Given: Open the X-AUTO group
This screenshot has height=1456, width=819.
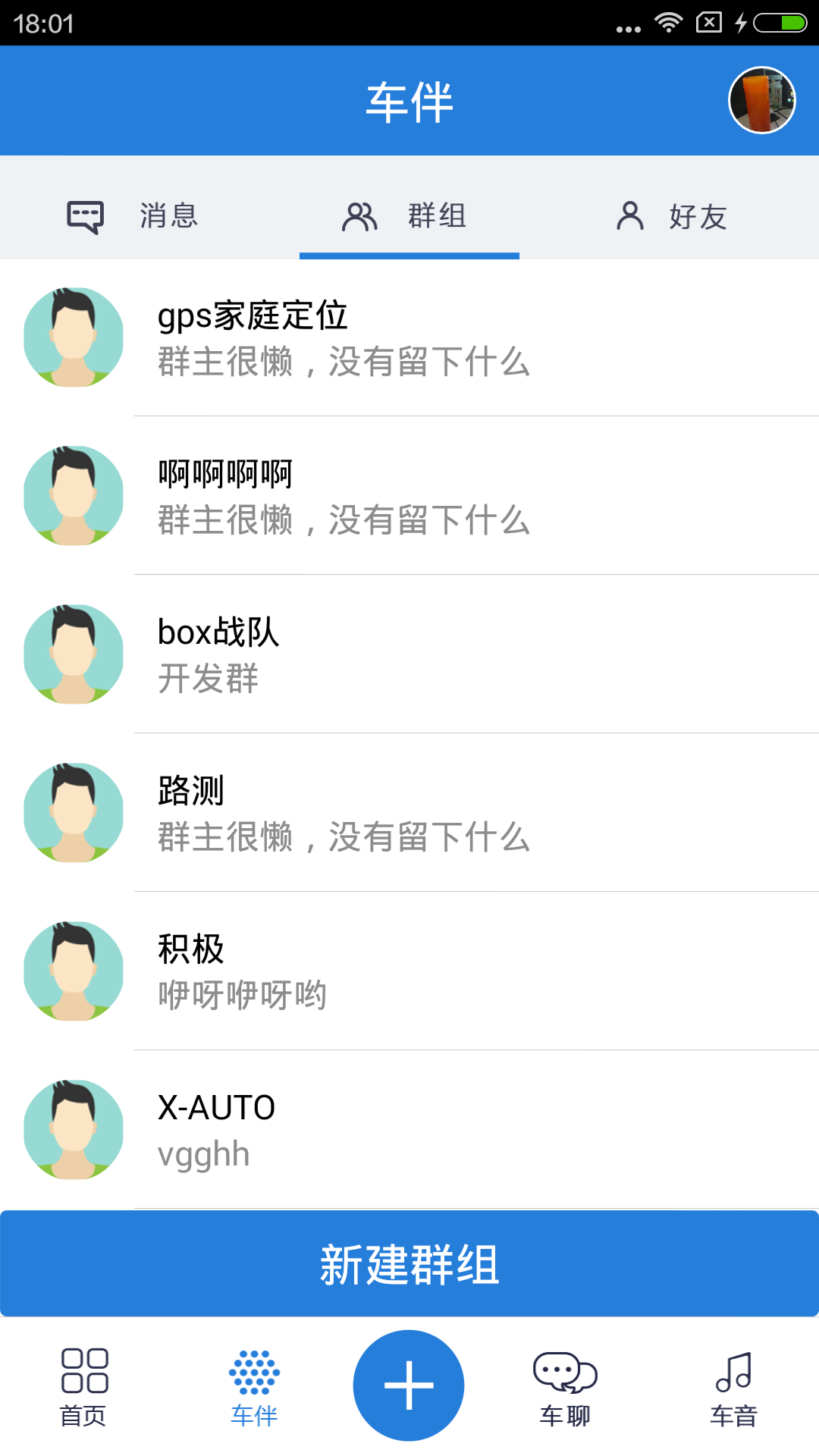Looking at the screenshot, I should [409, 1130].
